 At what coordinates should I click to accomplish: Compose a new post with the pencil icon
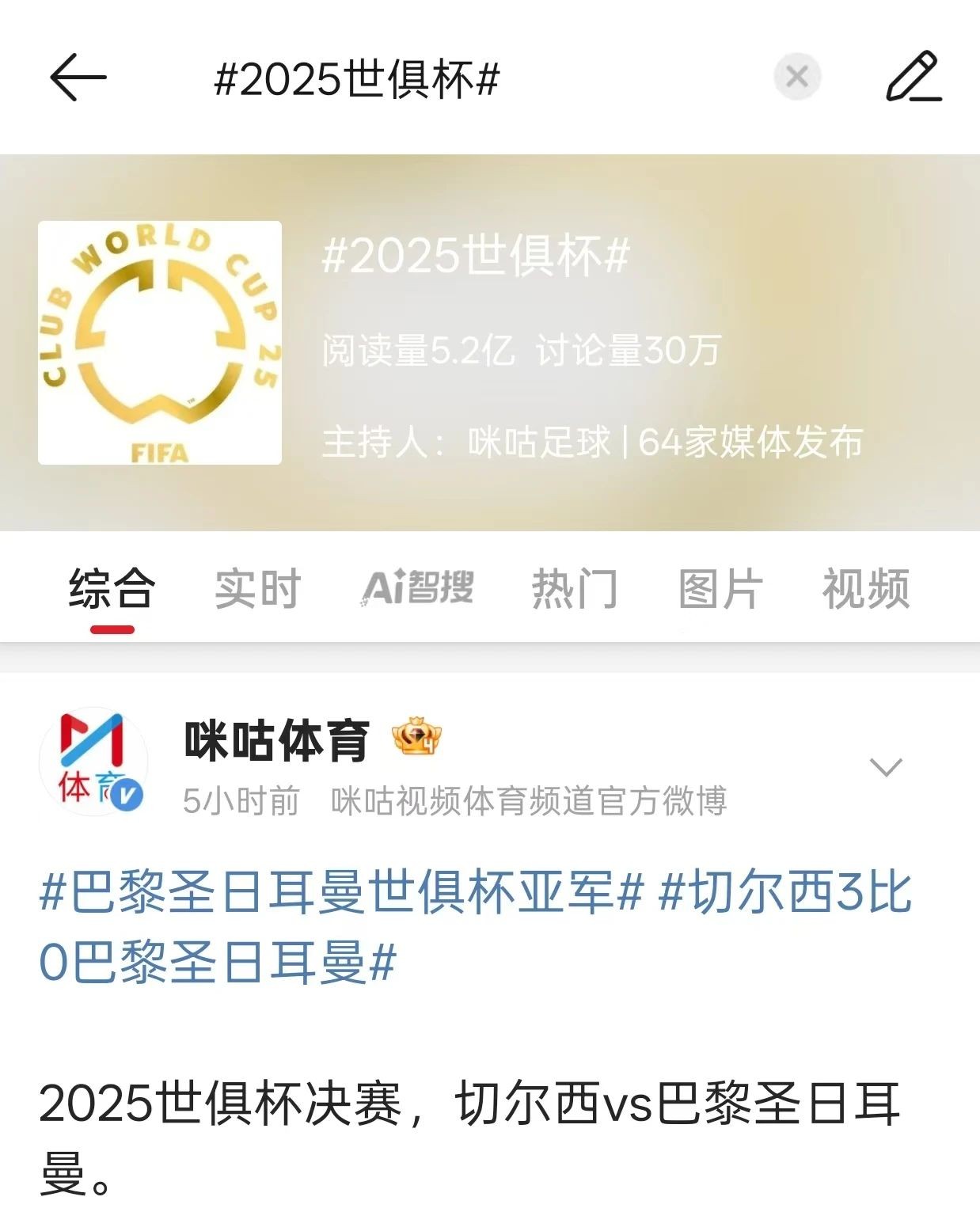pyautogui.click(x=914, y=77)
